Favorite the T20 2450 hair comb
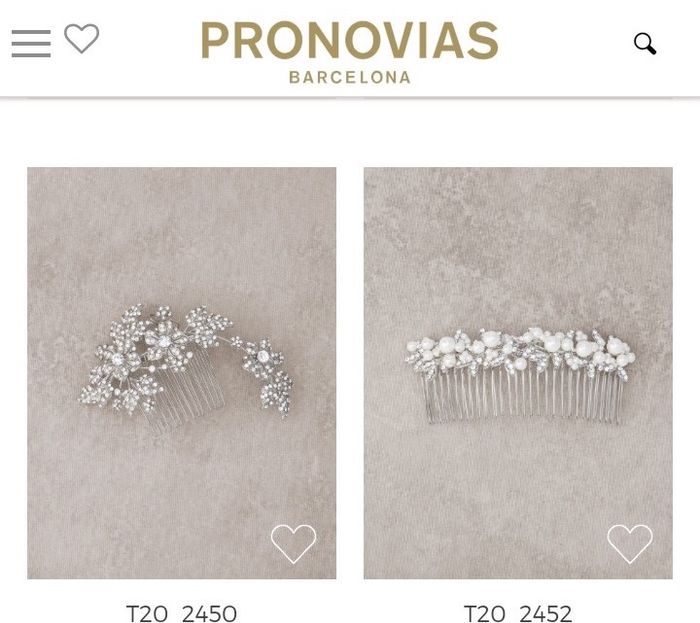 [x=293, y=543]
